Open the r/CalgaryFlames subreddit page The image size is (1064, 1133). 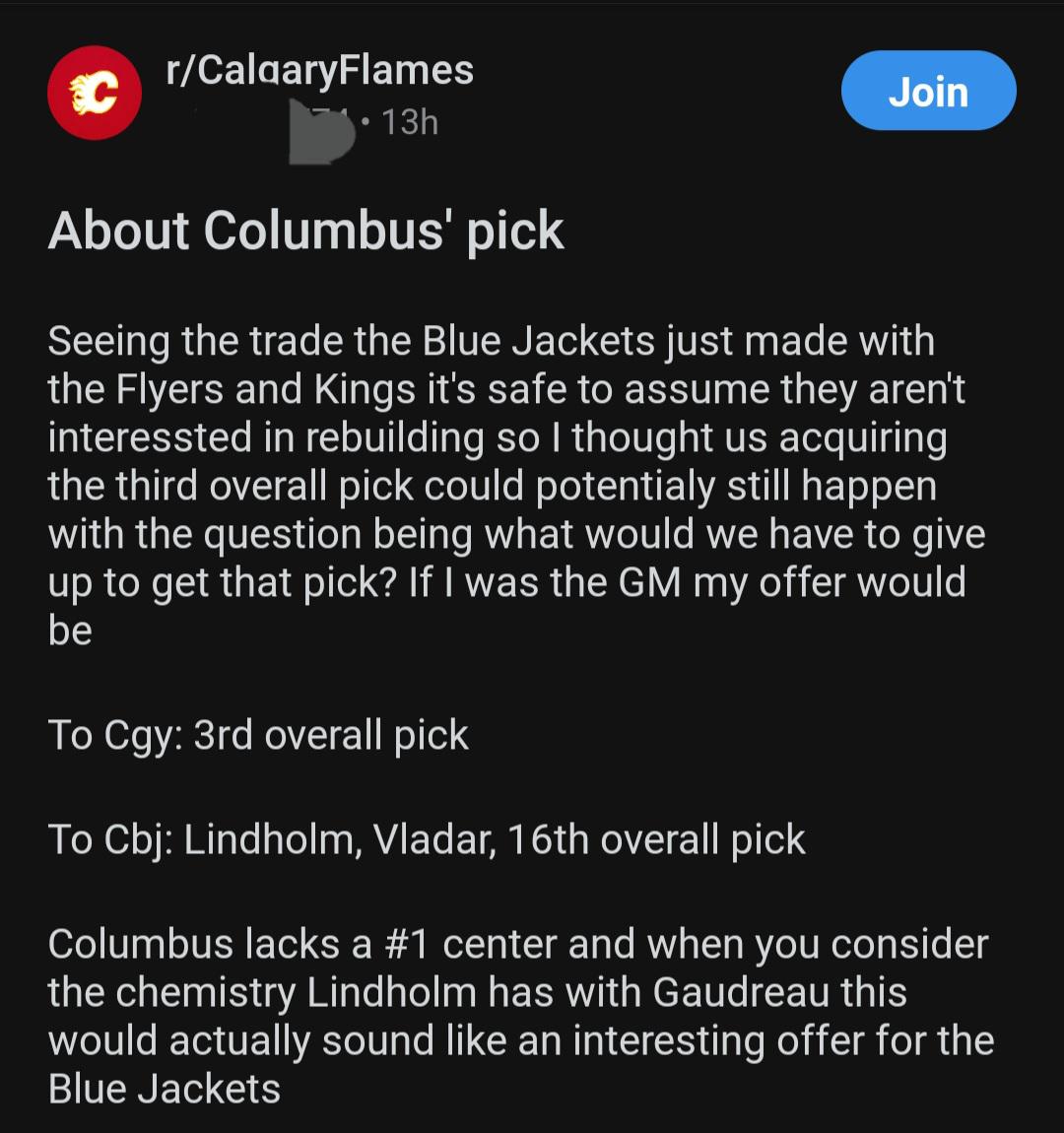[x=320, y=71]
